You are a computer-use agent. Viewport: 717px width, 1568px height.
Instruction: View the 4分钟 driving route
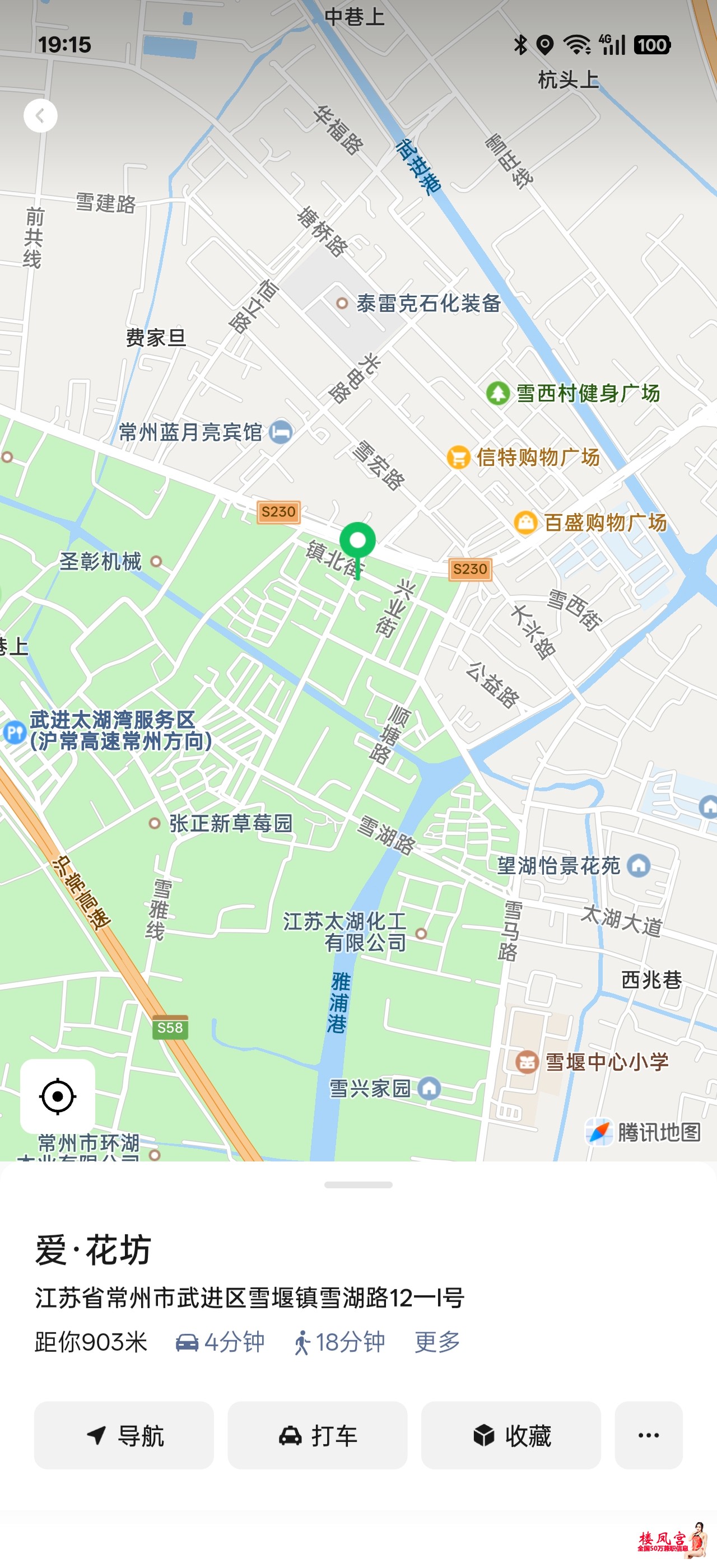coord(220,1342)
